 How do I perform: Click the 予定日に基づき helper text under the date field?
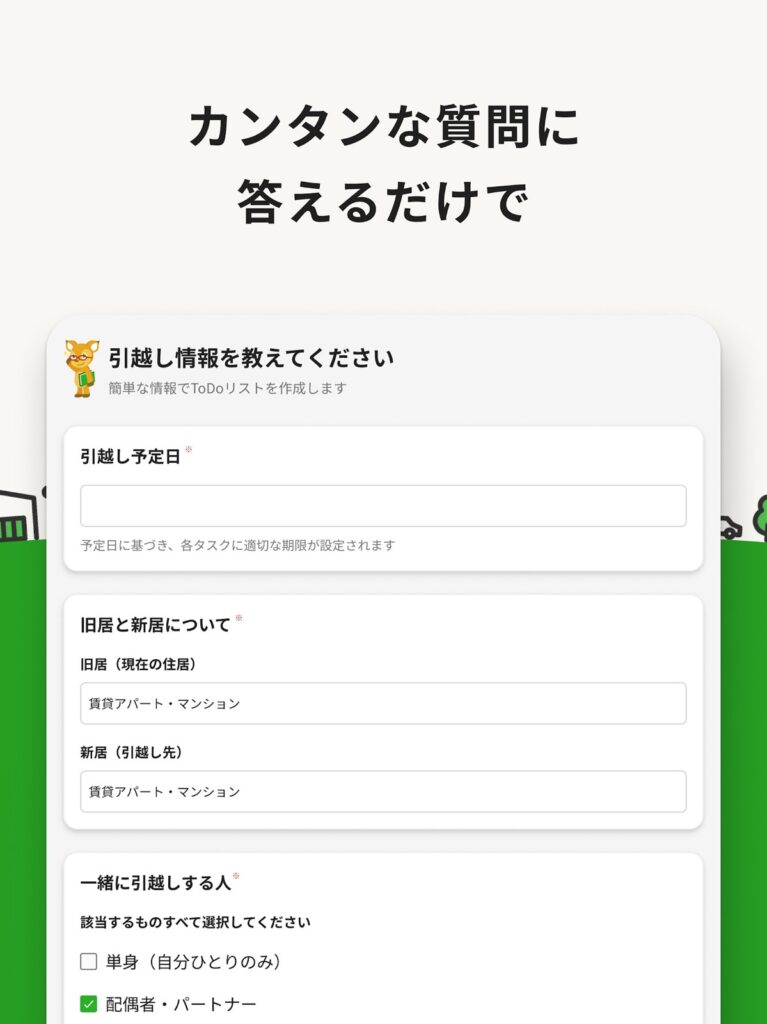pos(240,544)
